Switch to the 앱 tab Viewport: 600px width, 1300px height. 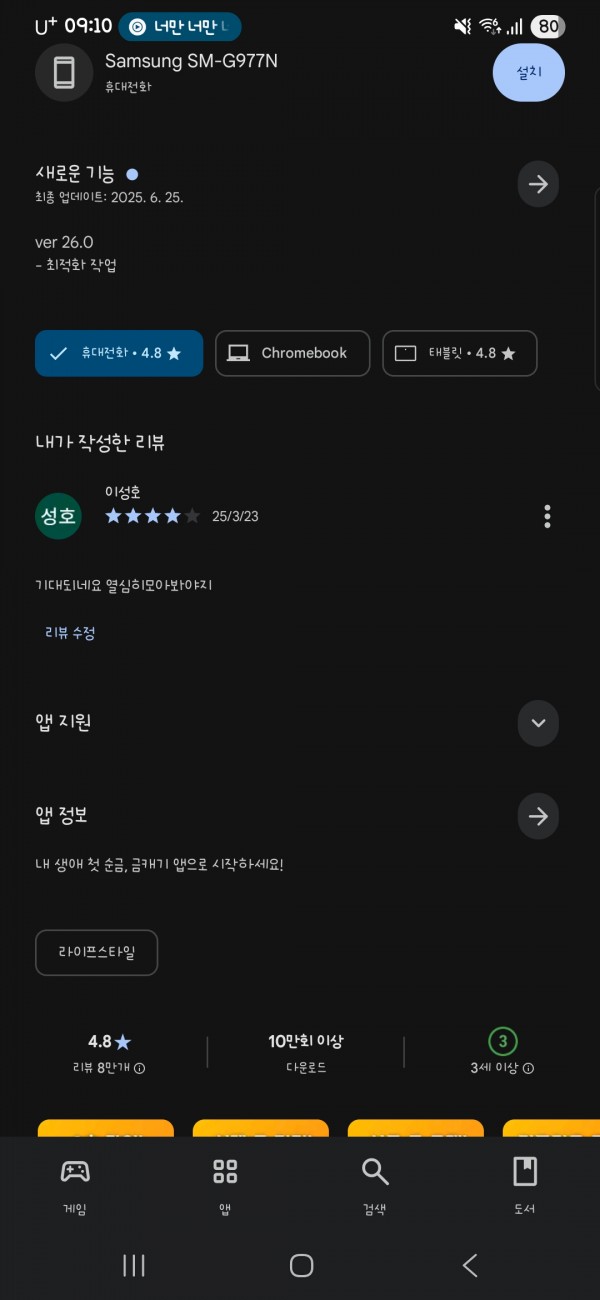[225, 1187]
